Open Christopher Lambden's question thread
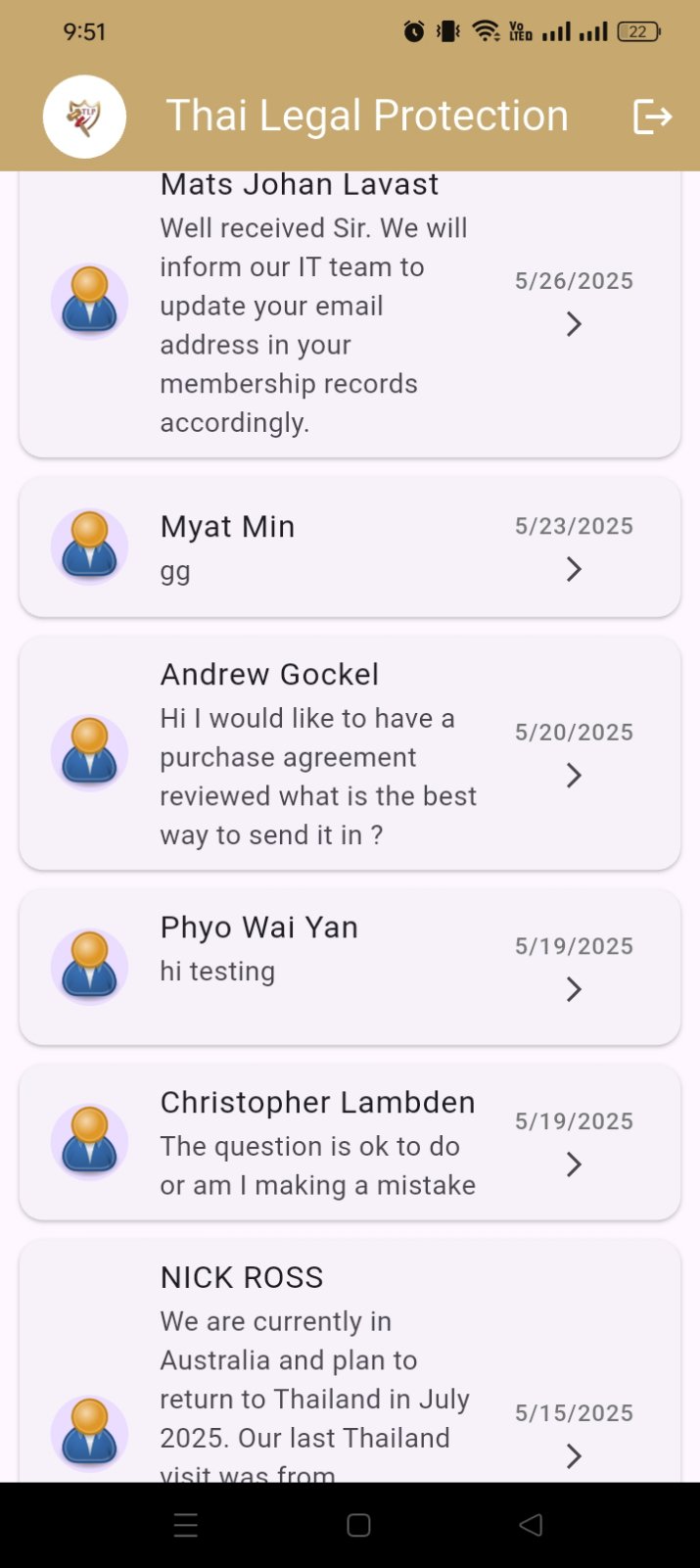Screen dimensions: 700x1568 click(x=350, y=1142)
